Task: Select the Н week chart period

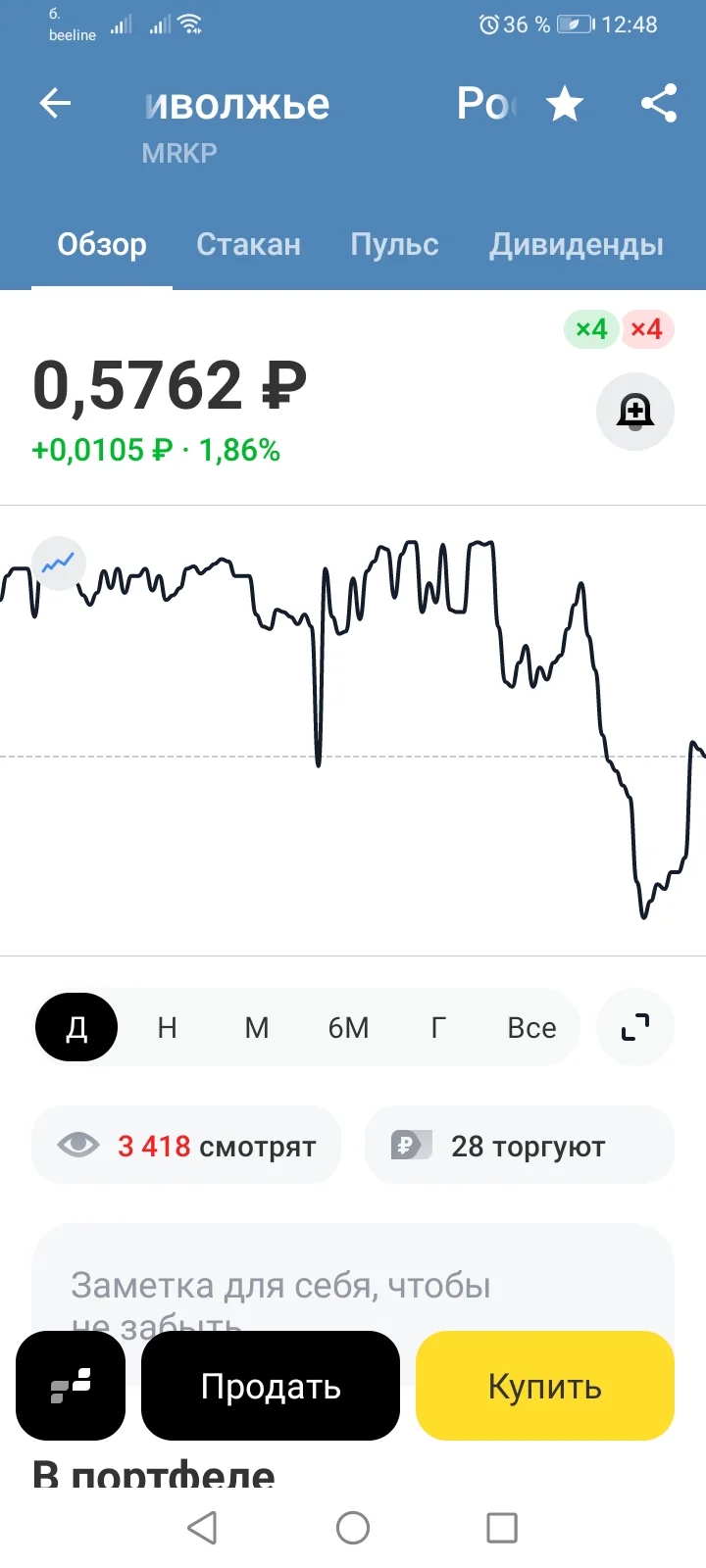Action: pyautogui.click(x=167, y=1027)
